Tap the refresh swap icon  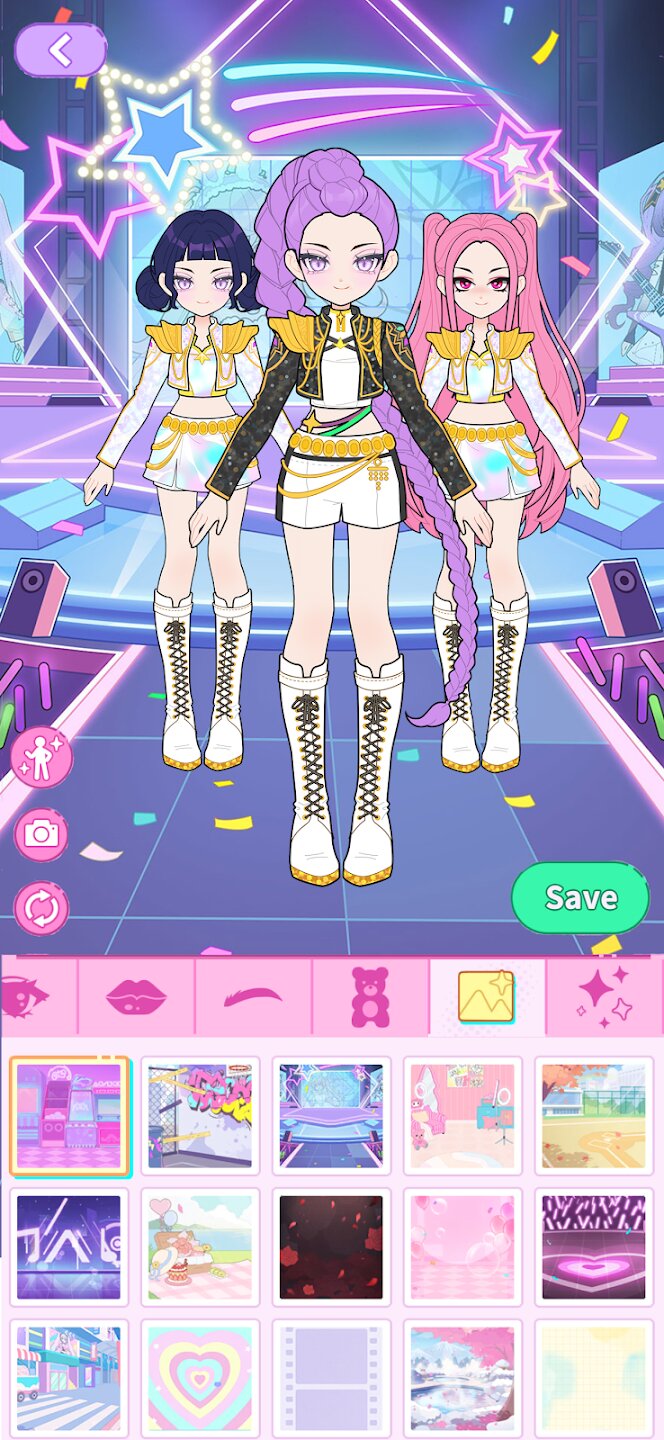[42, 908]
